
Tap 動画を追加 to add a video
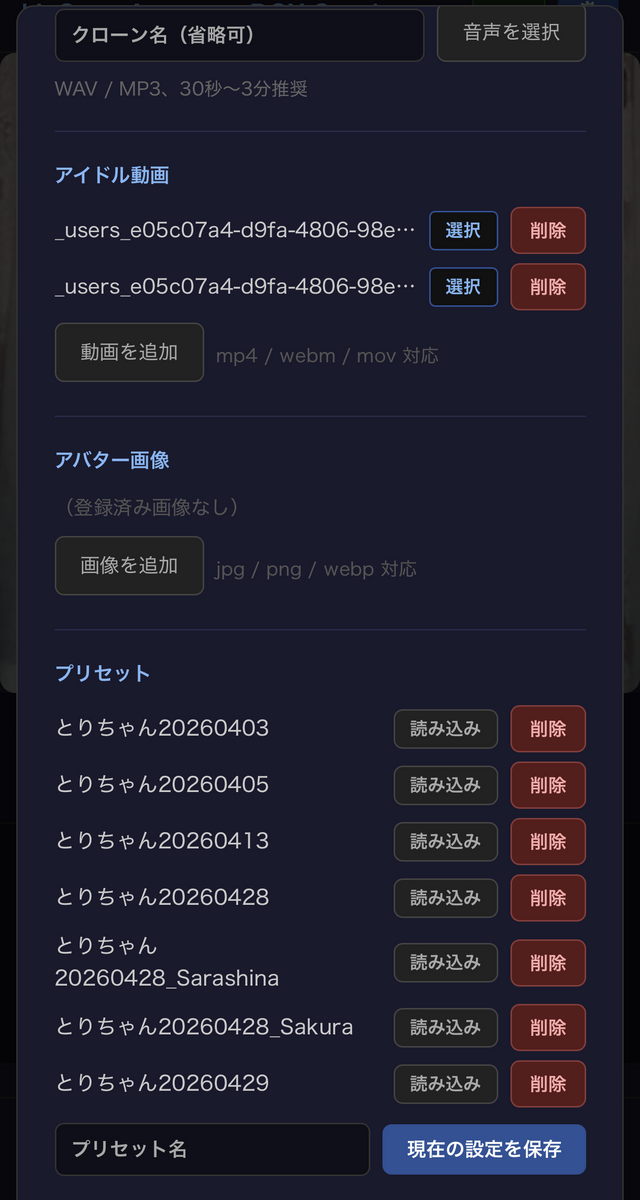point(129,352)
